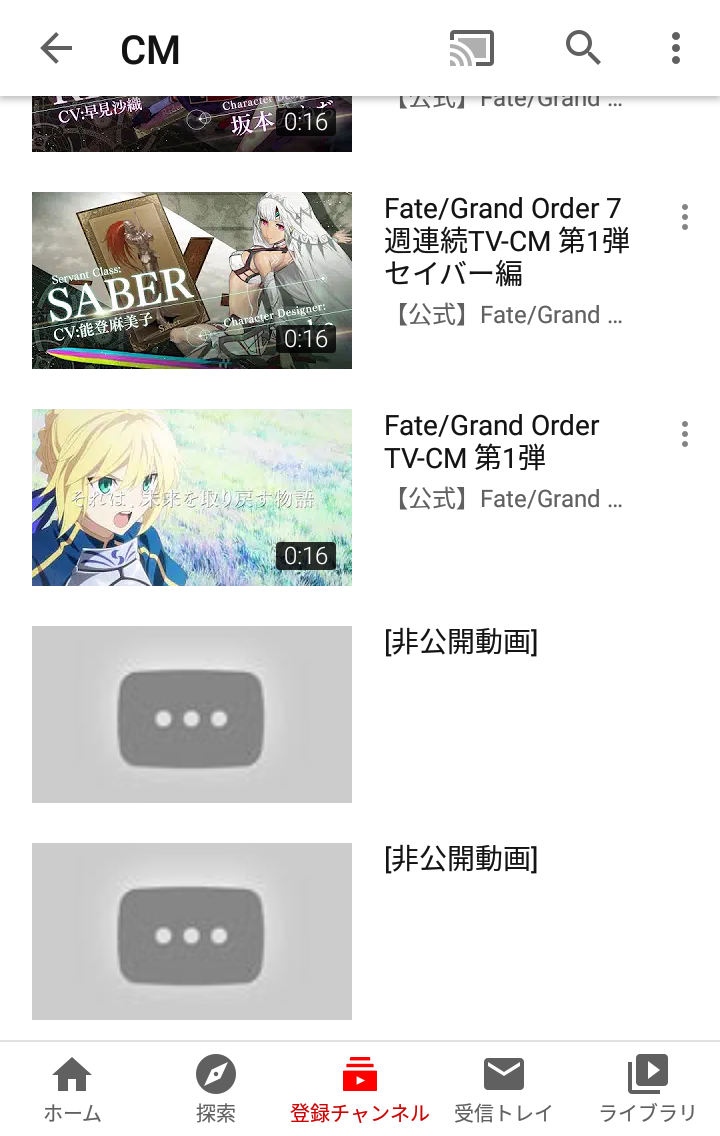The width and height of the screenshot is (720, 1136).
Task: Select the 登録チャンネル tab
Action: click(x=360, y=1088)
